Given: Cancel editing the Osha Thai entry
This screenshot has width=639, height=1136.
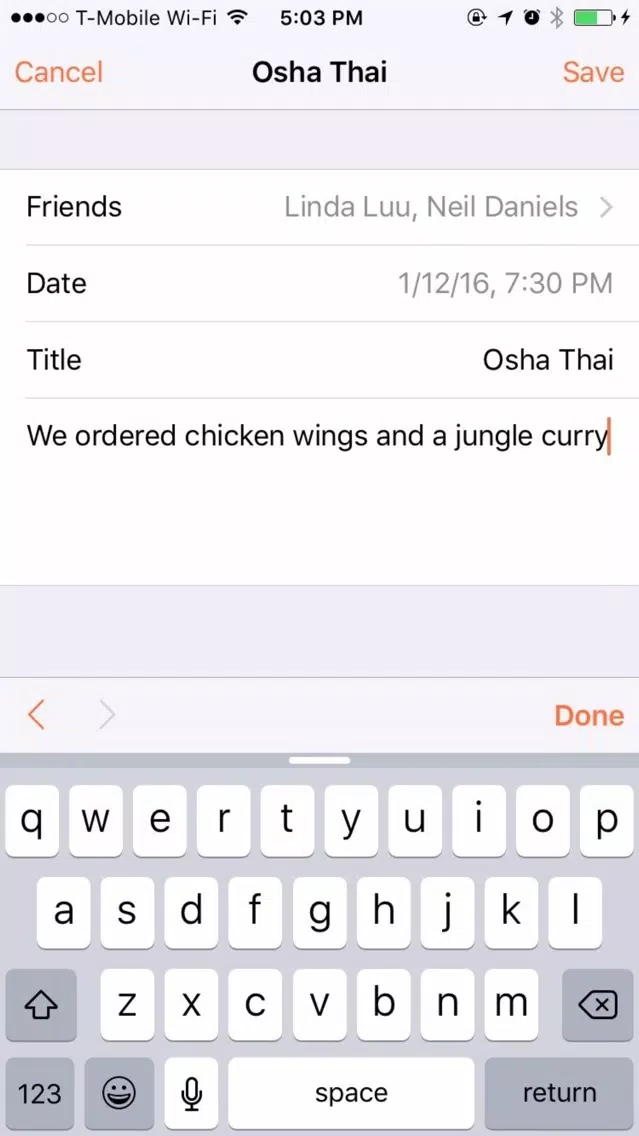Looking at the screenshot, I should [x=59, y=72].
